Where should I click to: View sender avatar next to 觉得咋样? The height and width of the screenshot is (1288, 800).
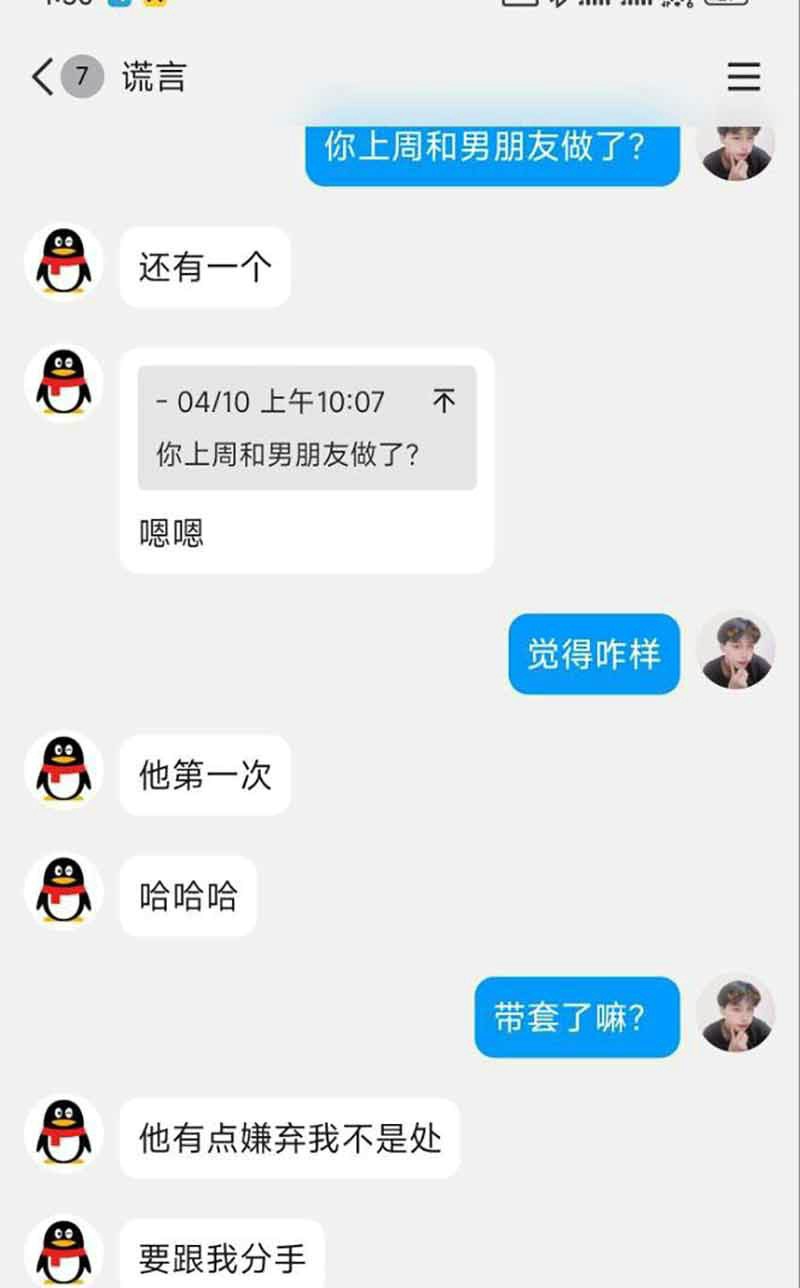735,651
